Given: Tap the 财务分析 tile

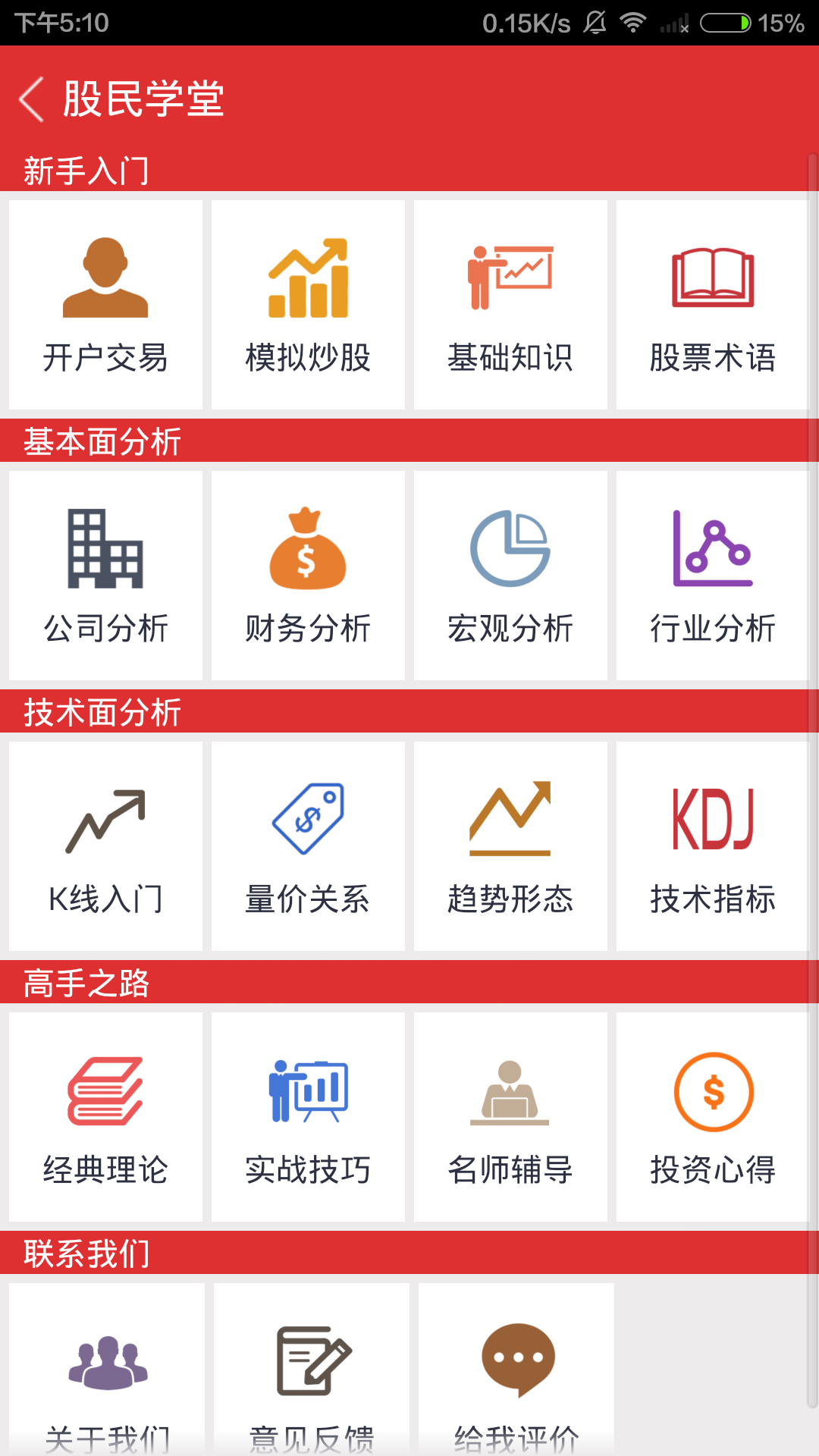Looking at the screenshot, I should coord(308,576).
